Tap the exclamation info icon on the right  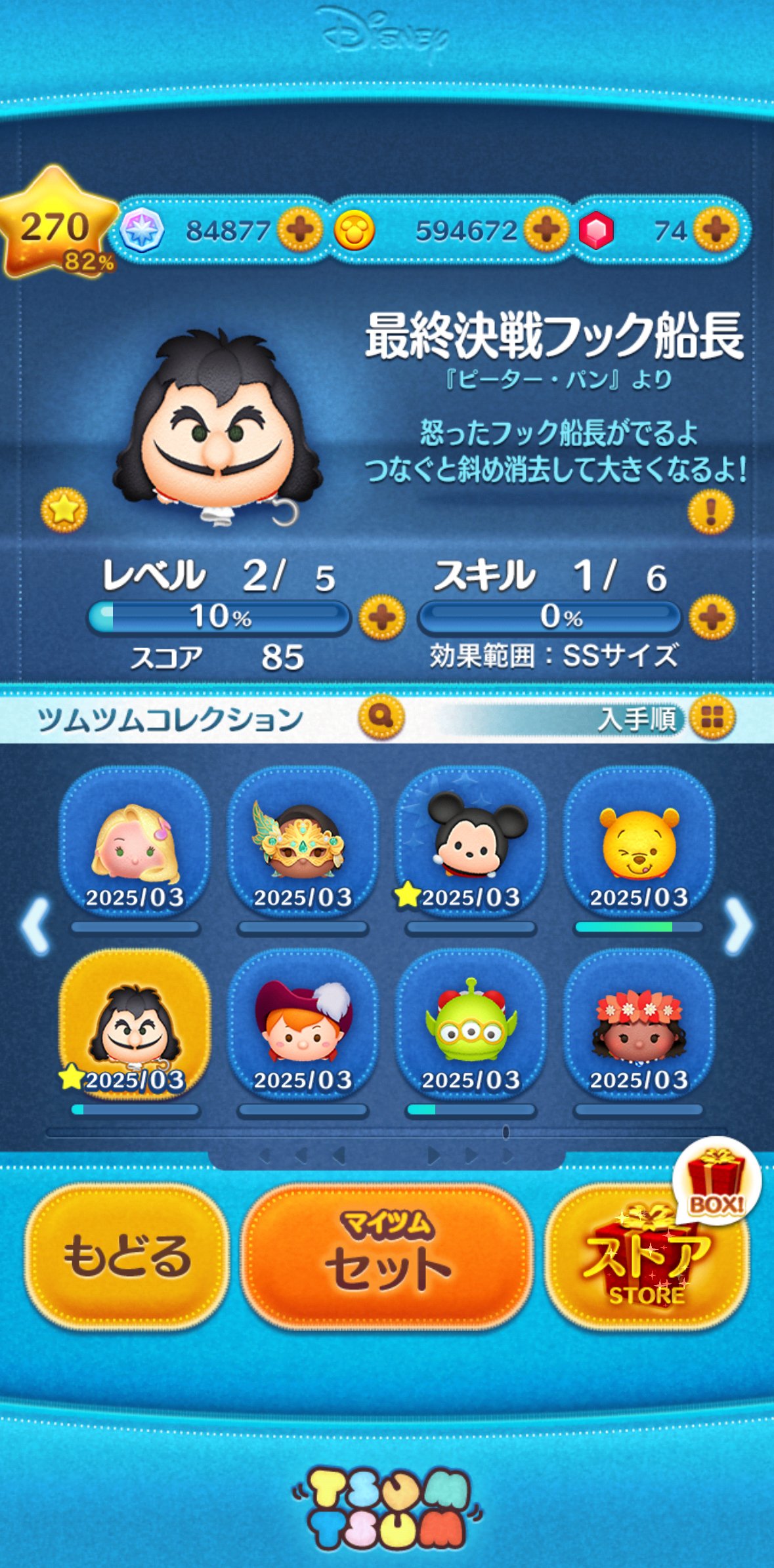pos(711,510)
